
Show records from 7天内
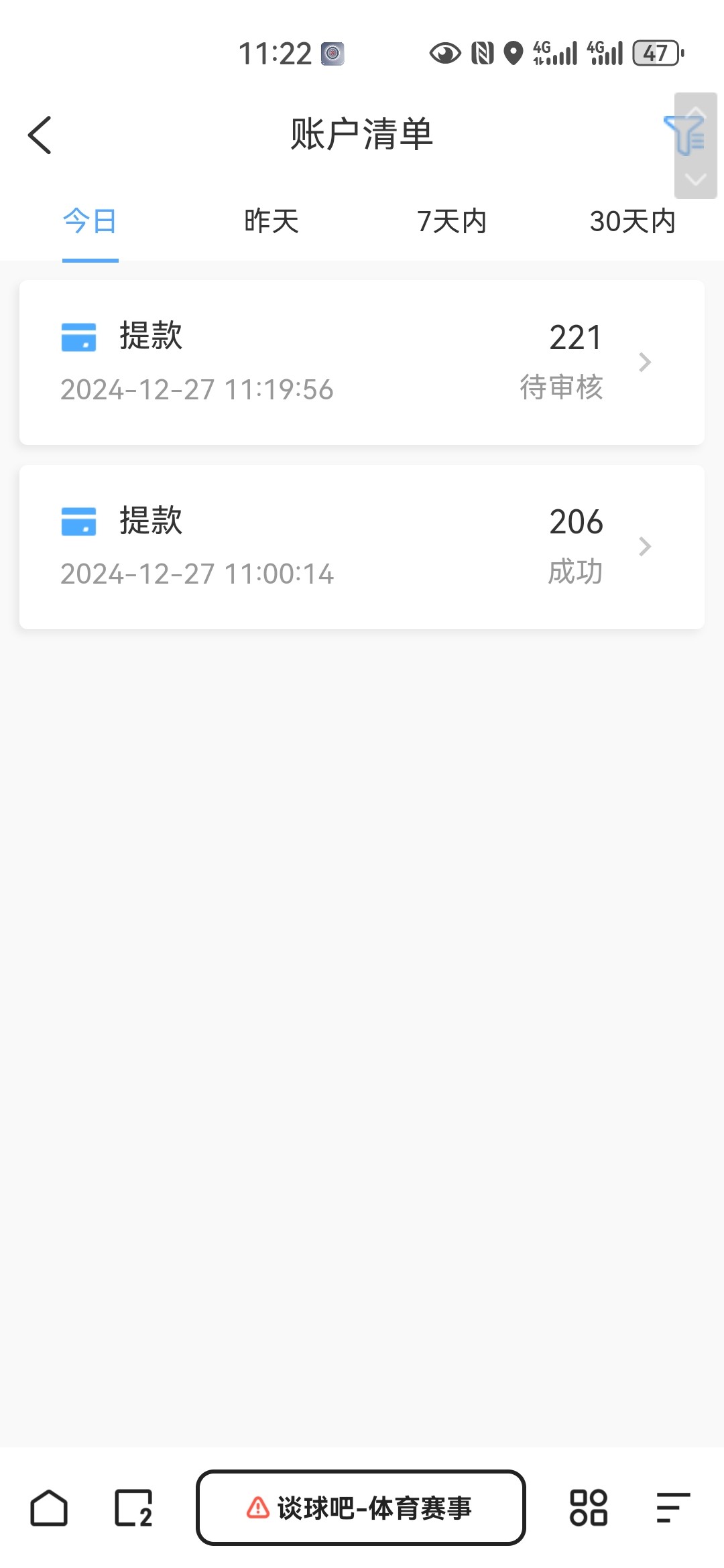pyautogui.click(x=451, y=222)
